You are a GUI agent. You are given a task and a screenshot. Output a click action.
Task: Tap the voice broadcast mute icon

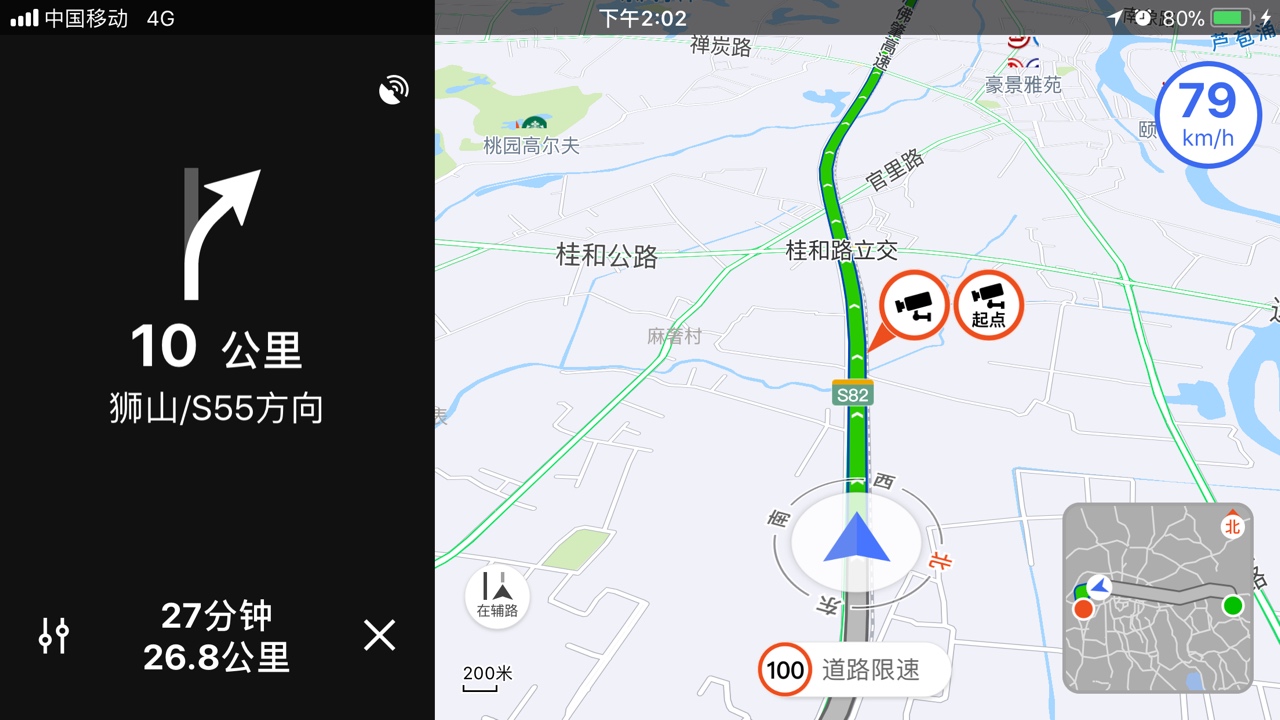coord(394,91)
